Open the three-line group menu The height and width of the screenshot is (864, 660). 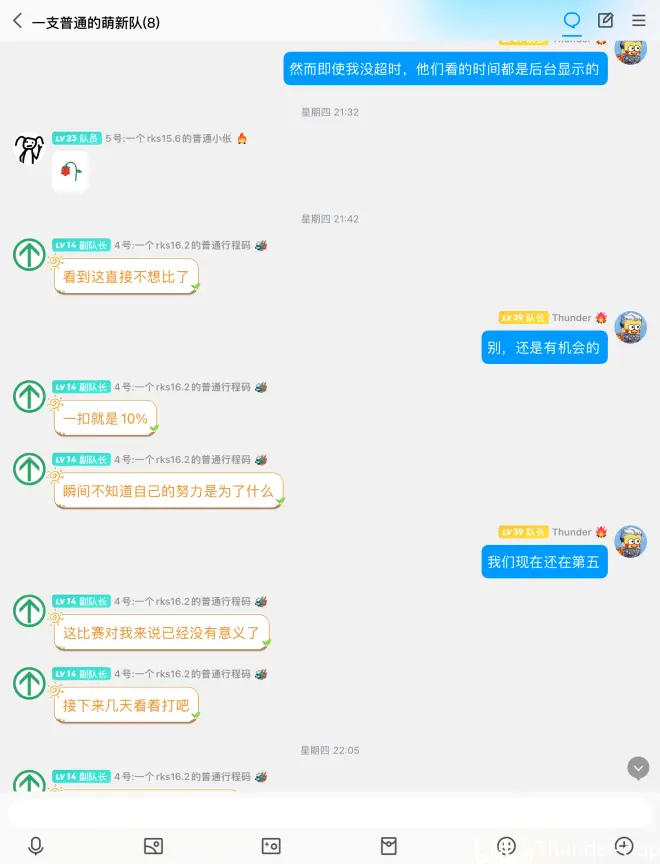(x=638, y=21)
